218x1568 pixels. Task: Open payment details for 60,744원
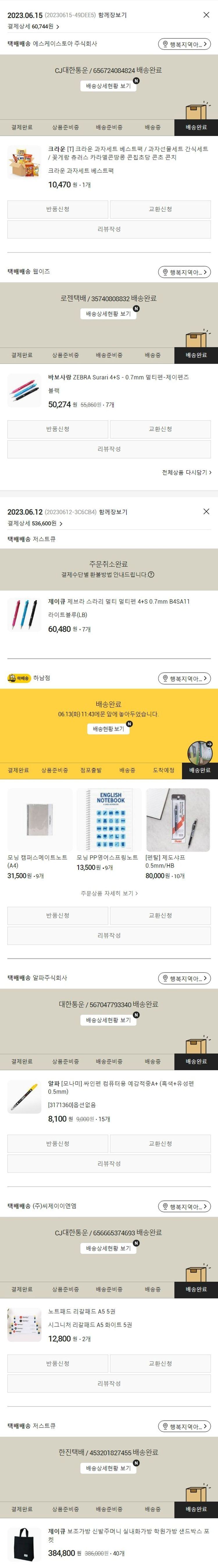pyautogui.click(x=35, y=27)
